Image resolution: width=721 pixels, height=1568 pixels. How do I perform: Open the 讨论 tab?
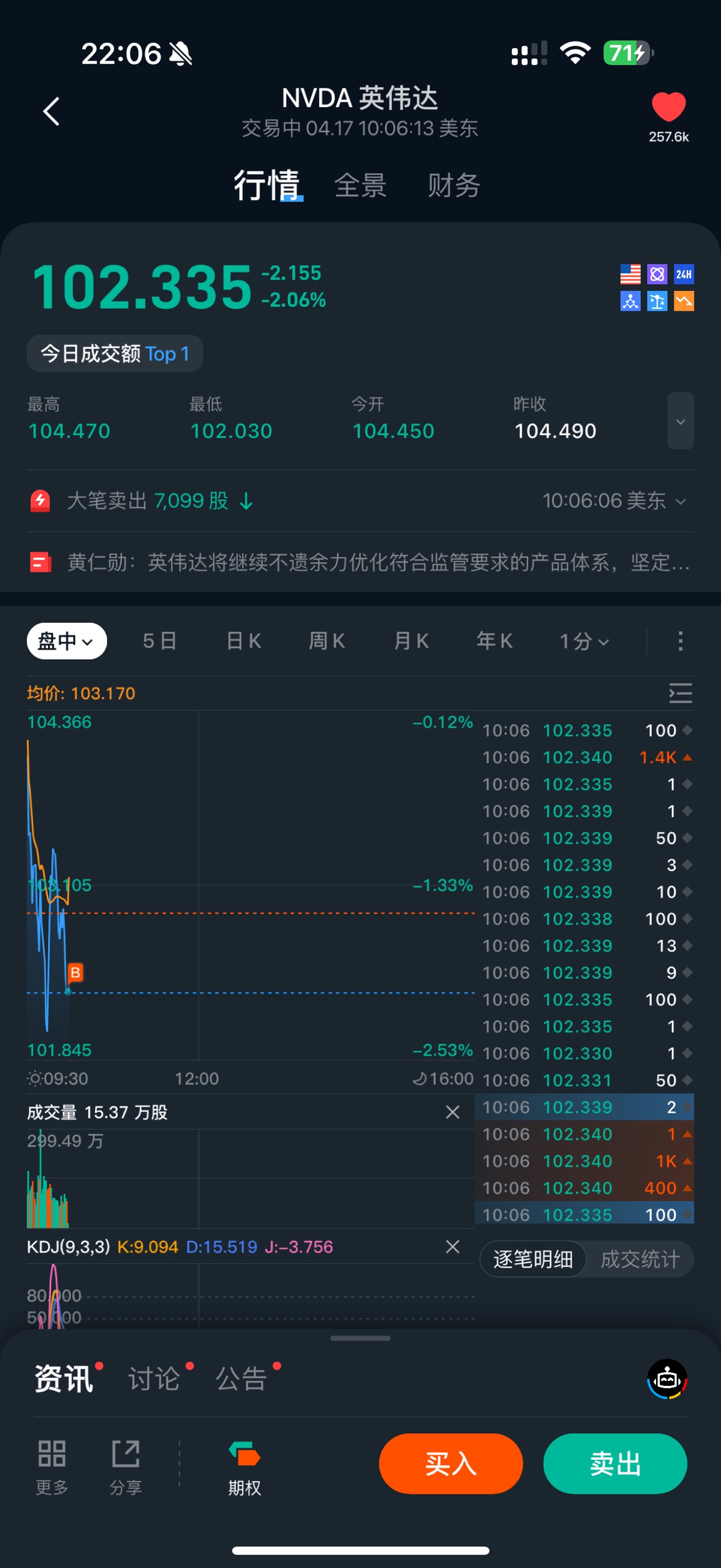(x=153, y=1379)
